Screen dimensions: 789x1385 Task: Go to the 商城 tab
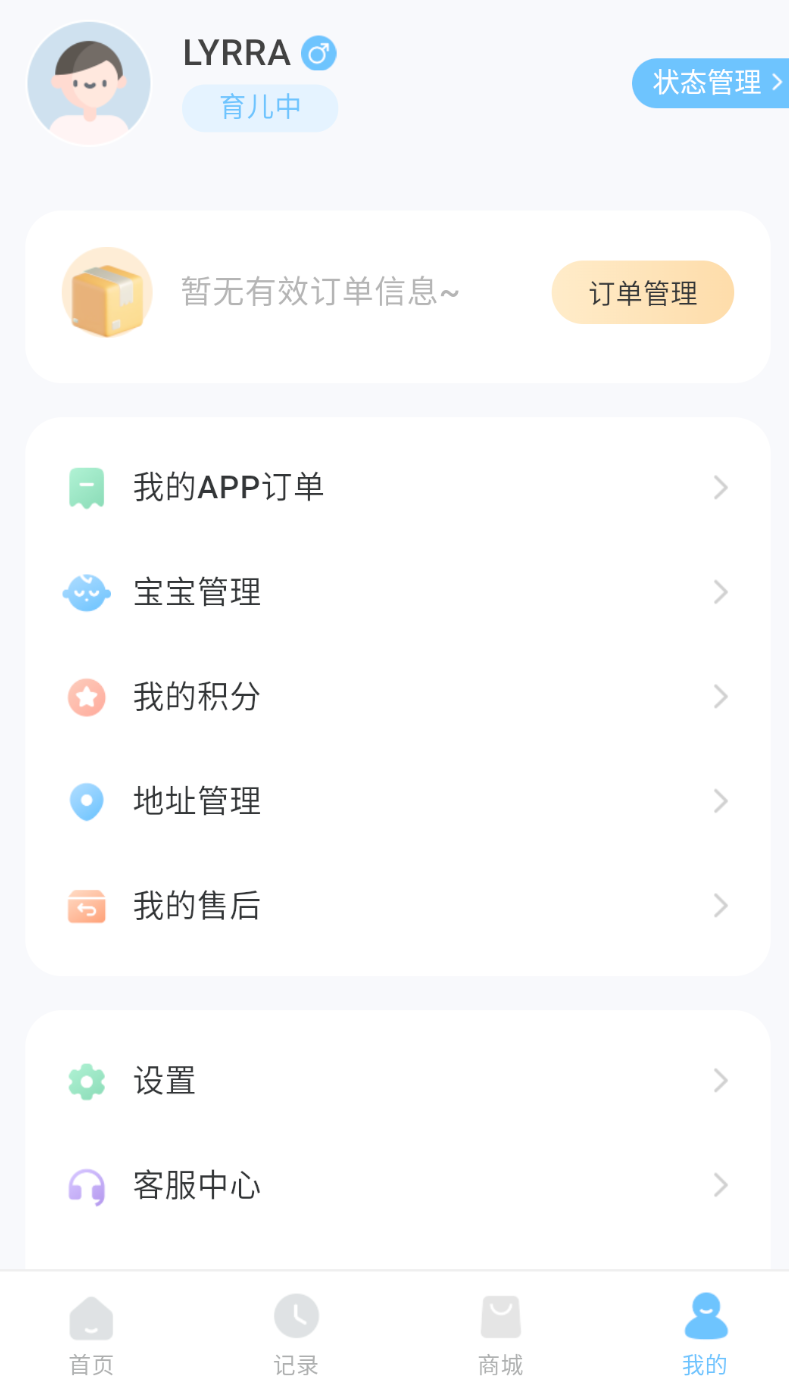(500, 1330)
